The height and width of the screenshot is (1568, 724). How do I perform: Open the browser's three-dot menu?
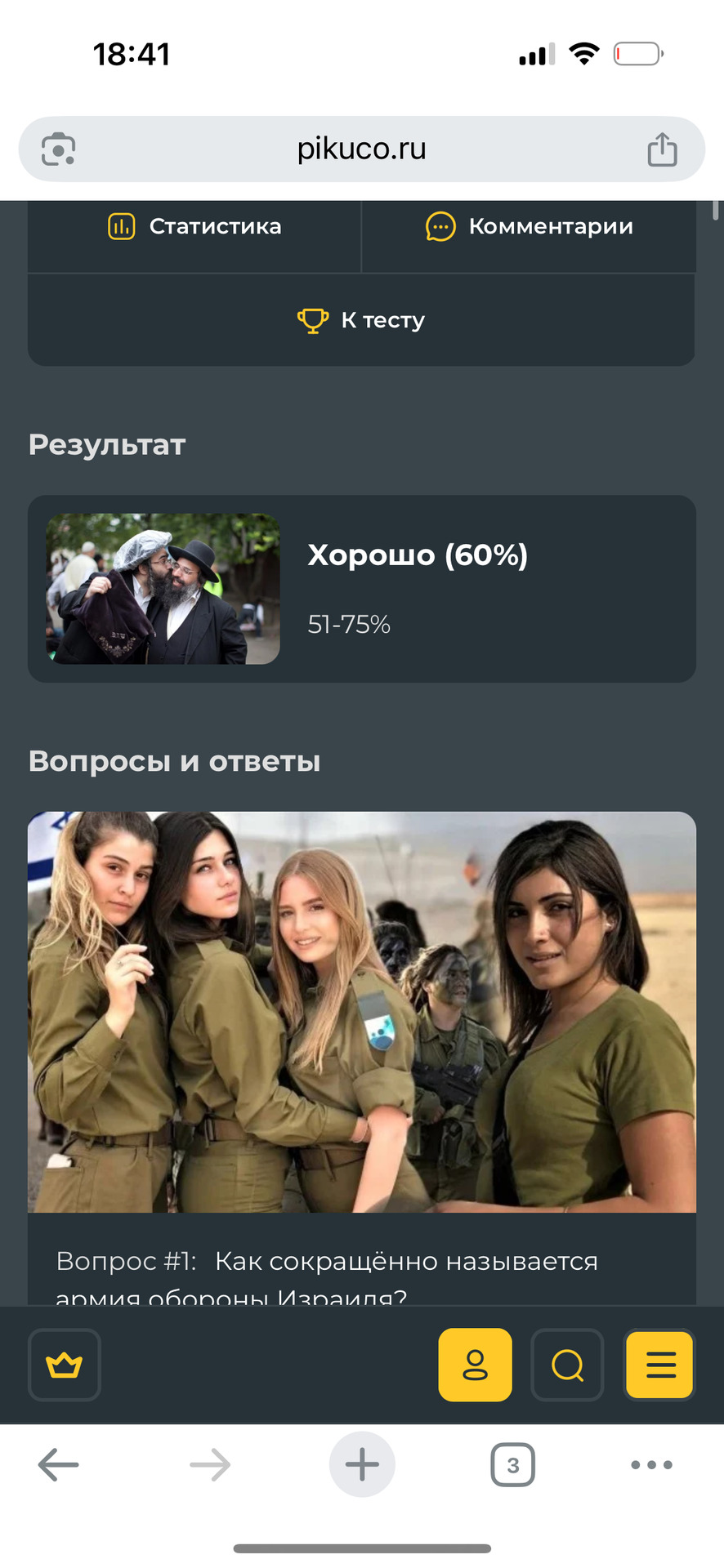651,1464
